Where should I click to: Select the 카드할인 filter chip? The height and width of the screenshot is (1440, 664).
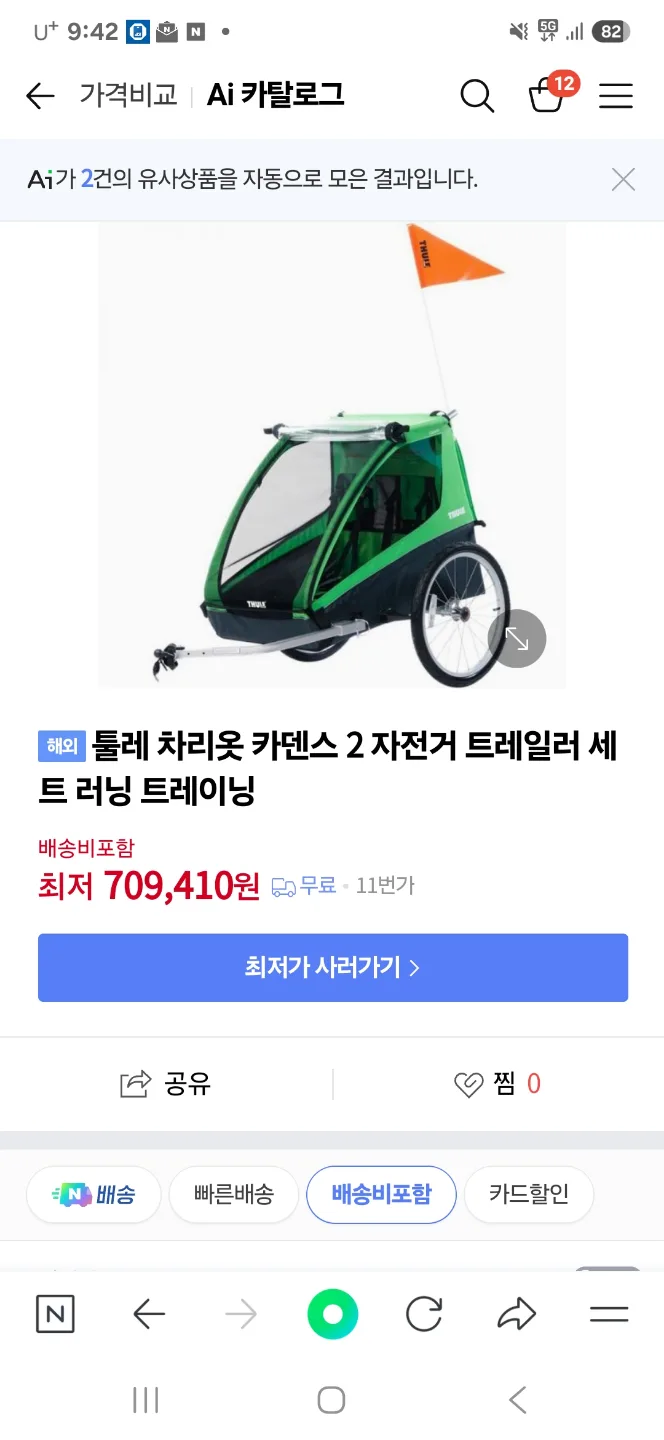[529, 1195]
